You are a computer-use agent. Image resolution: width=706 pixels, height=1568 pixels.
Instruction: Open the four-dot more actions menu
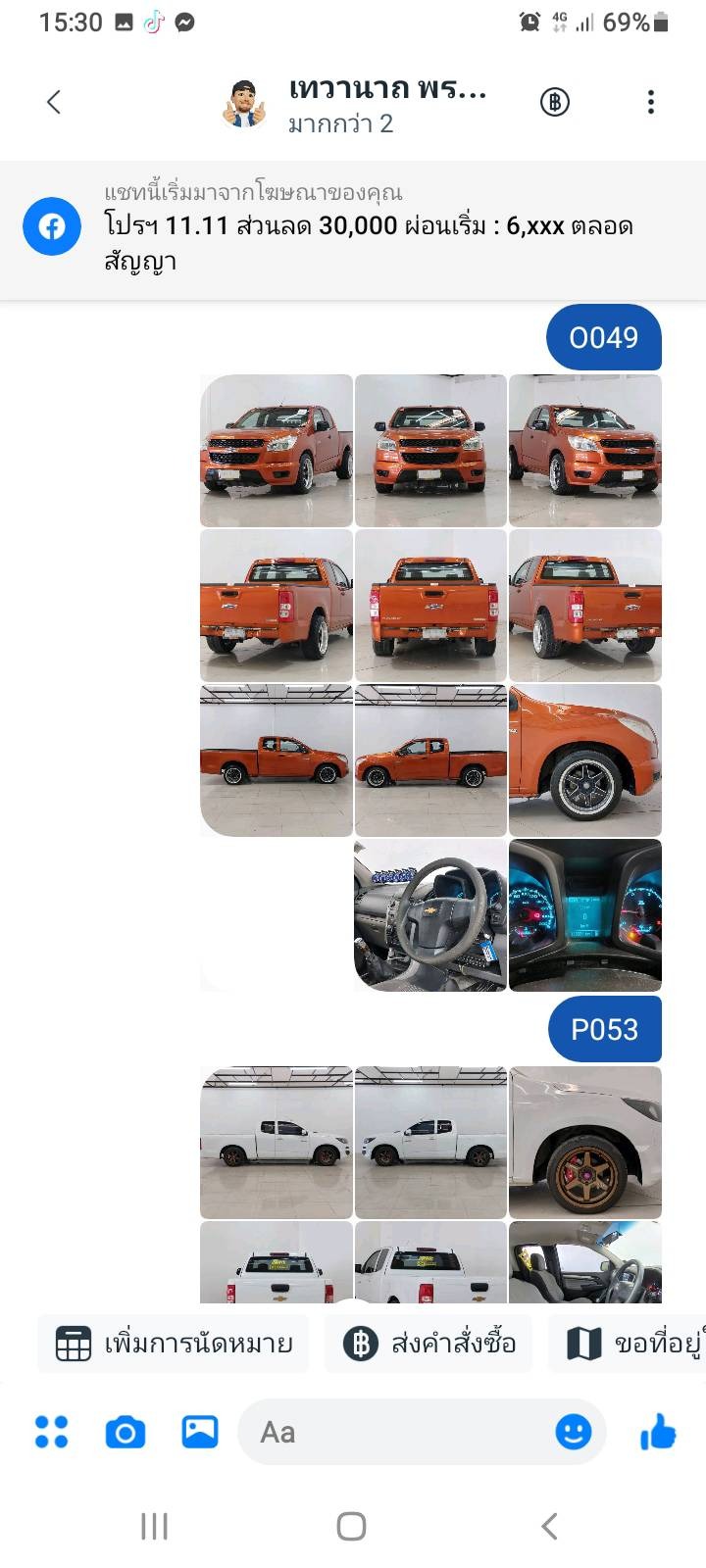(52, 1432)
